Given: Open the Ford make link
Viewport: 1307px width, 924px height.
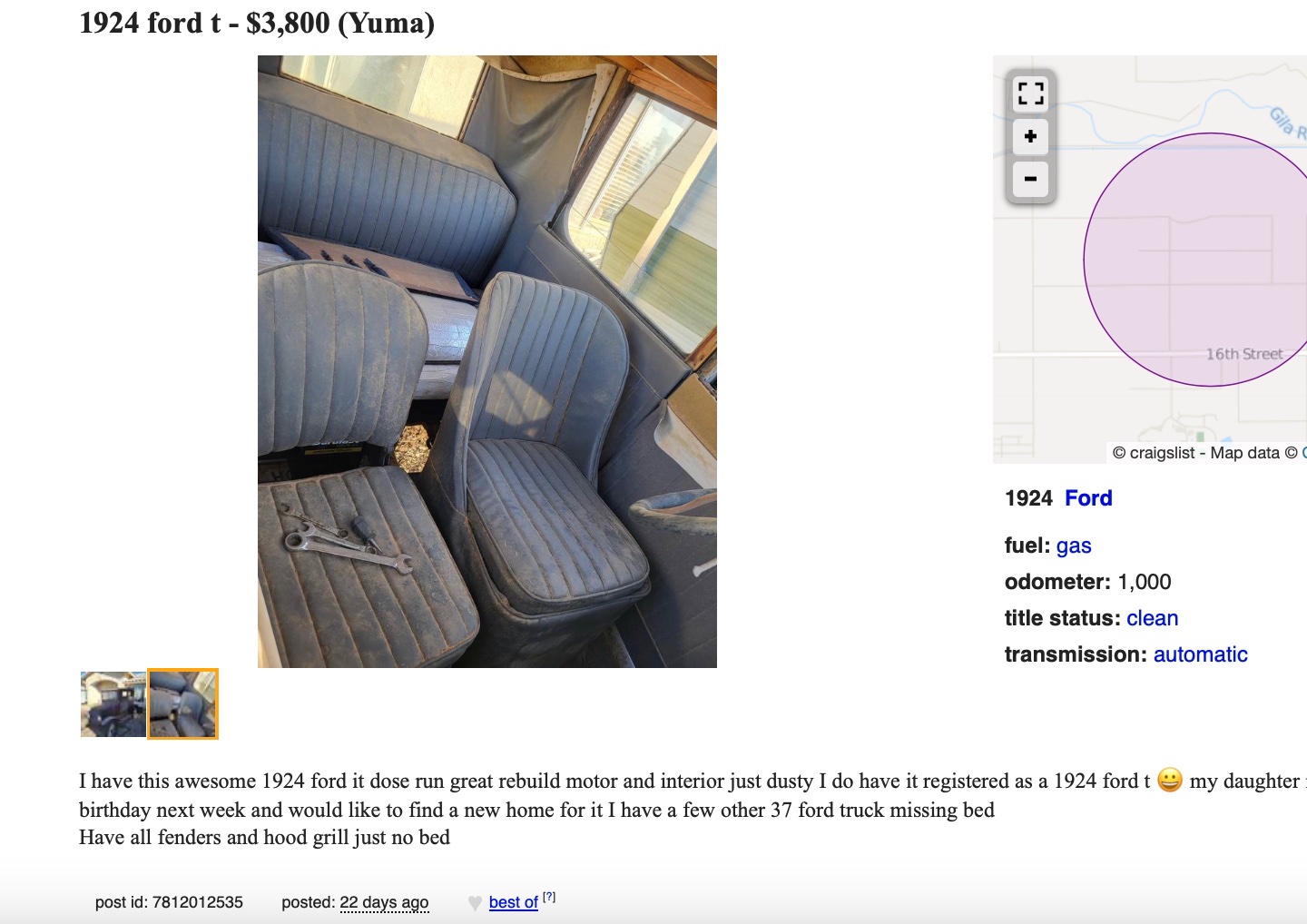Looking at the screenshot, I should (x=1088, y=498).
